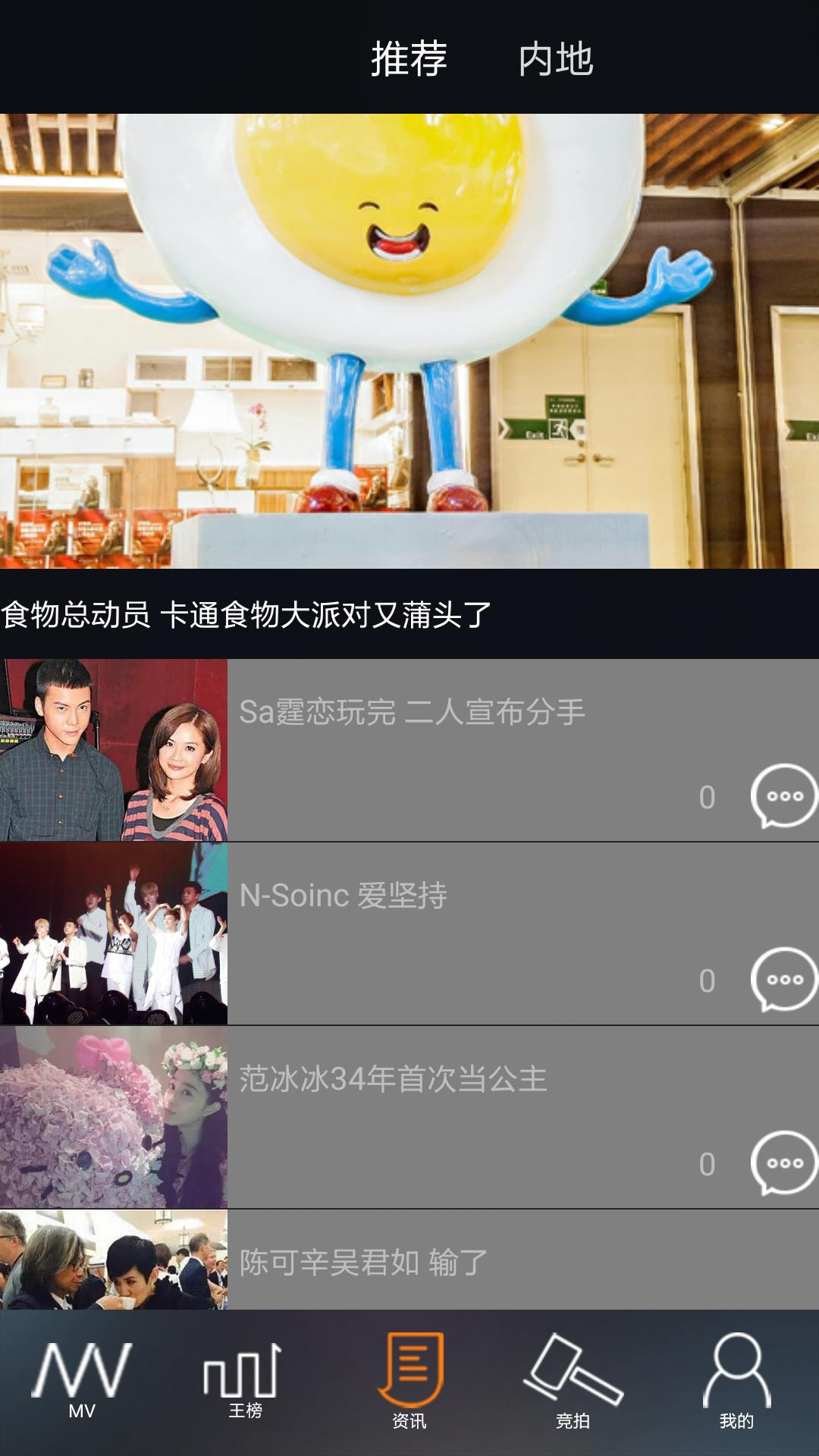Open the 我的 profile tab
This screenshot has height=1456, width=819.
point(736,1382)
